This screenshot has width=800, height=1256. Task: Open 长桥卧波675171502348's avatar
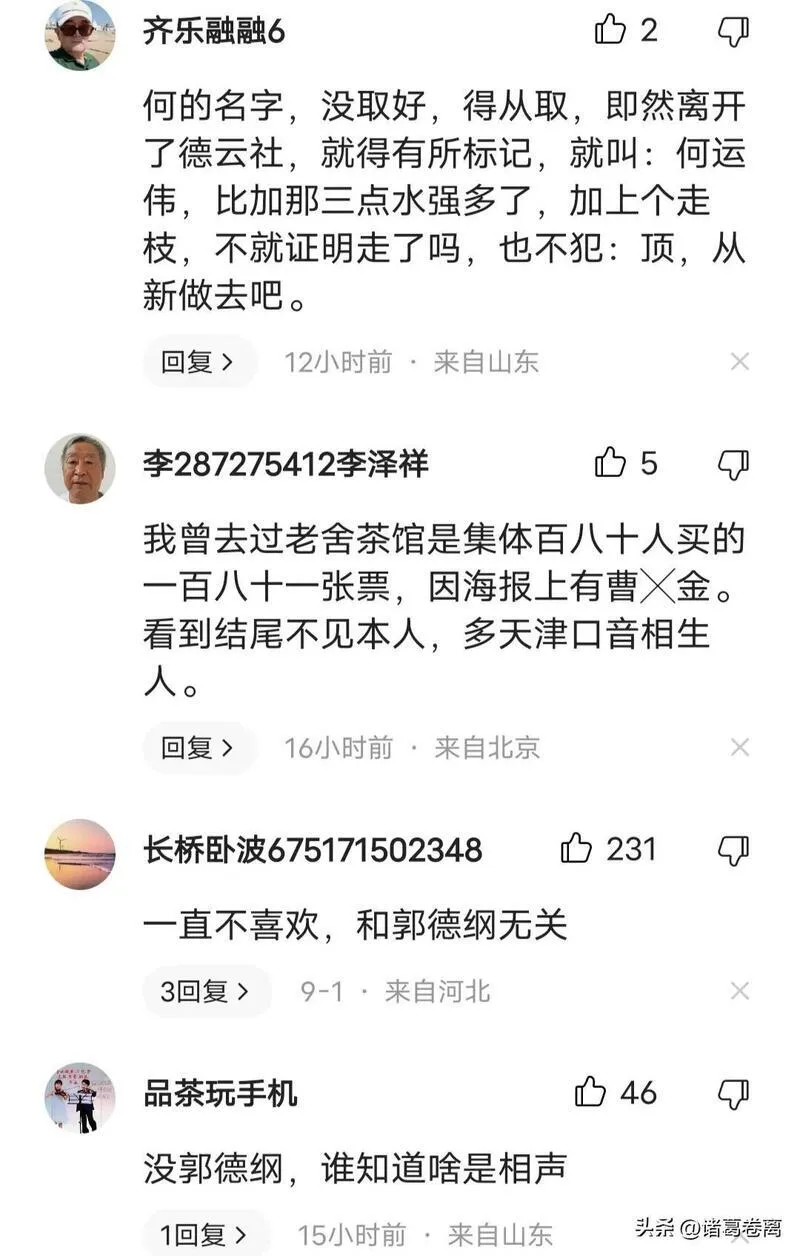(x=80, y=854)
